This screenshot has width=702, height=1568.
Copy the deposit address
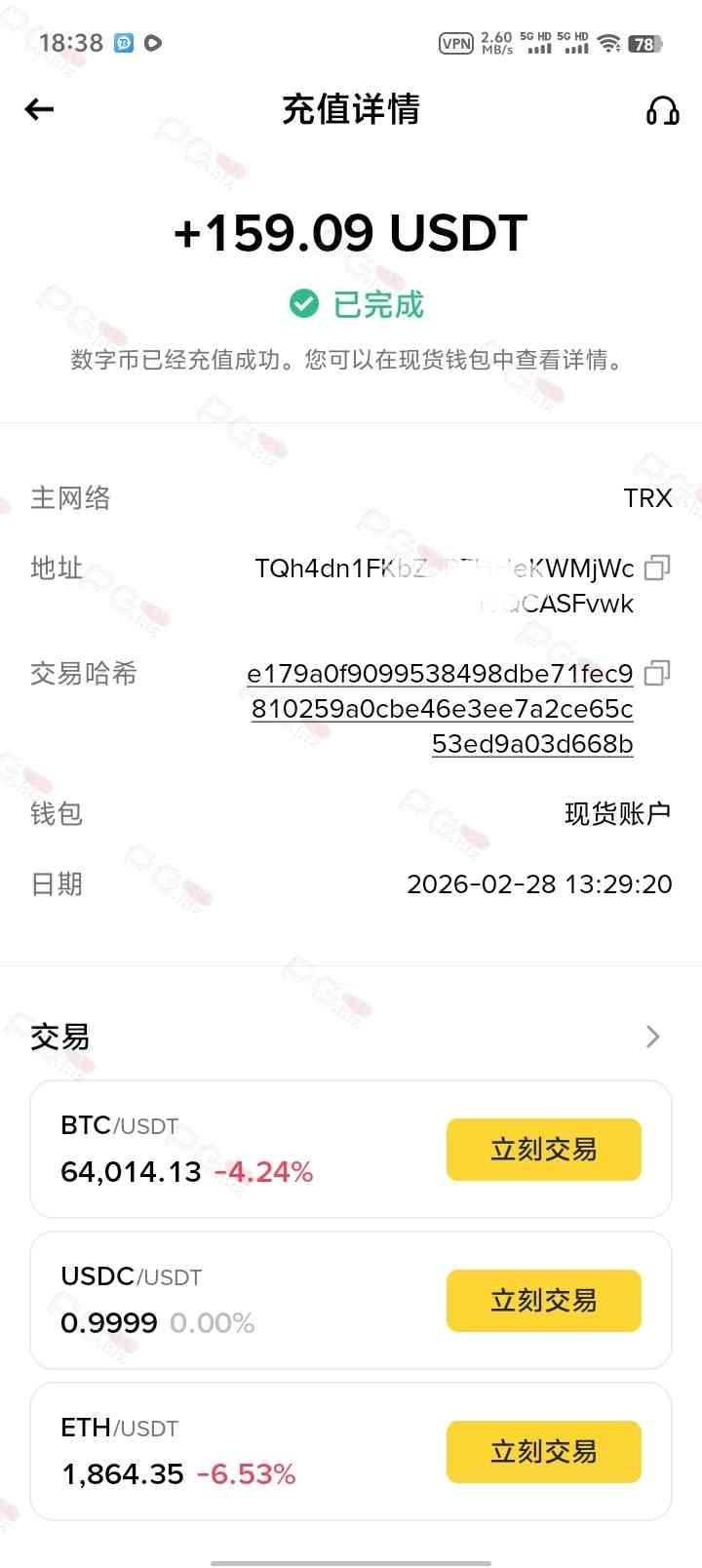tap(657, 568)
